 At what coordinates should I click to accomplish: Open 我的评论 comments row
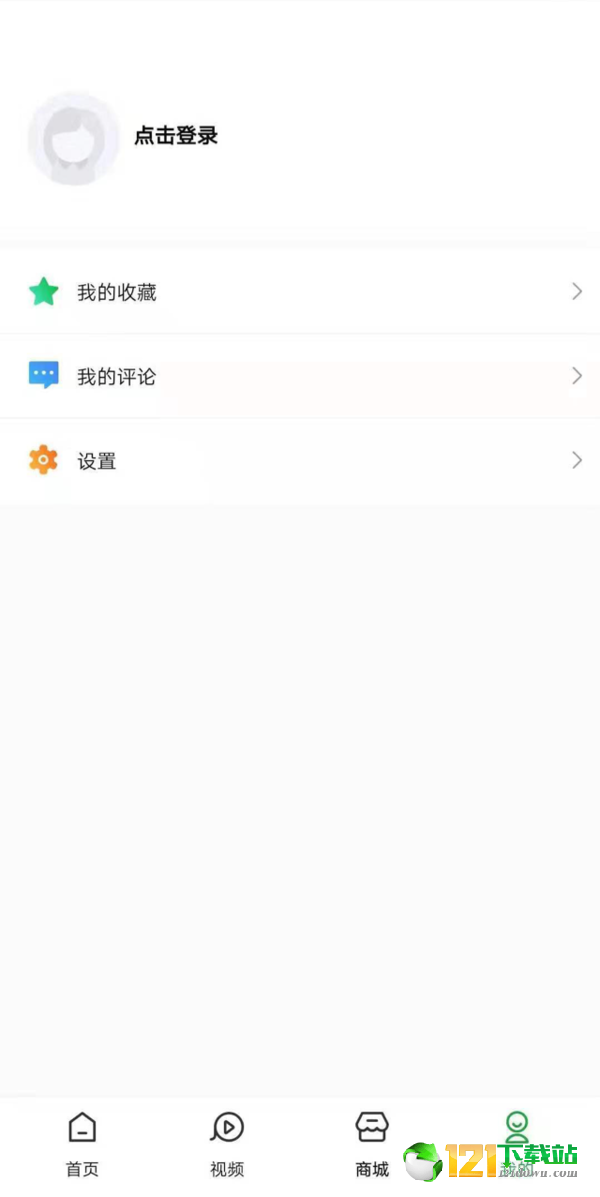tap(300, 376)
